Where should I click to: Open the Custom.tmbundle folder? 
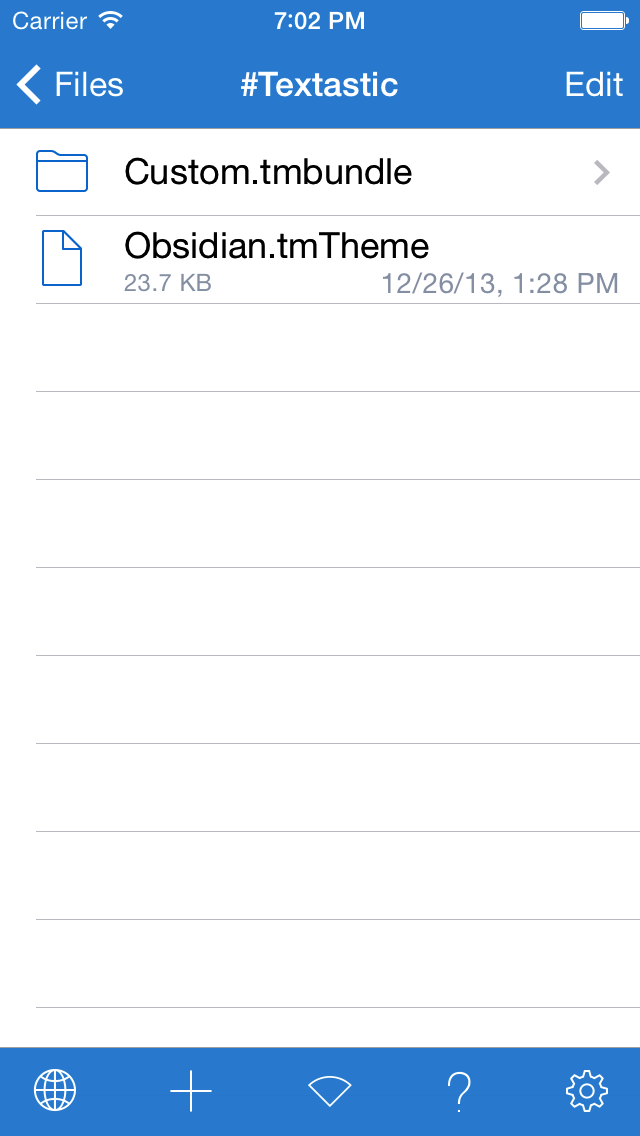[320, 172]
